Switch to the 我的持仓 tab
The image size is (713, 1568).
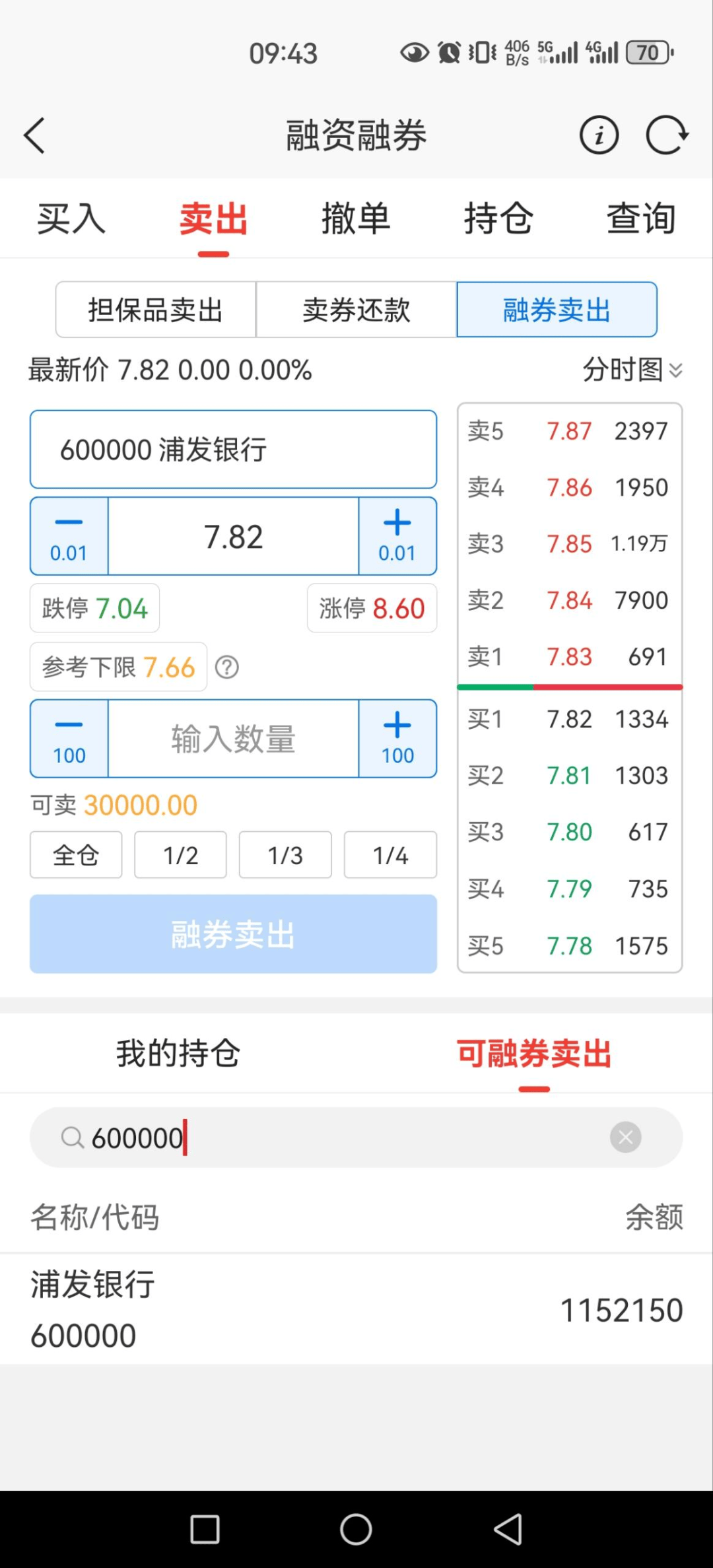point(177,1052)
